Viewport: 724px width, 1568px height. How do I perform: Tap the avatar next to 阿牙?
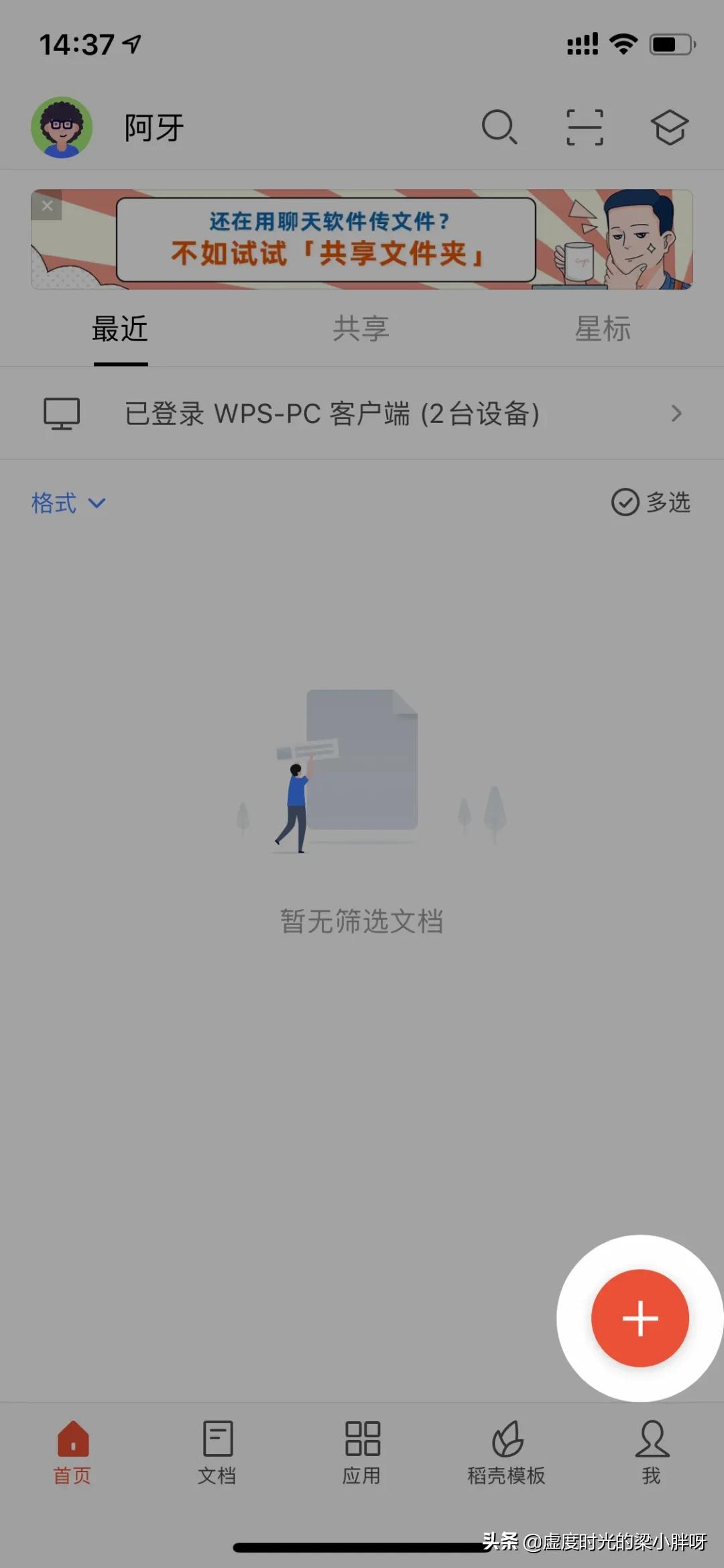tap(63, 127)
